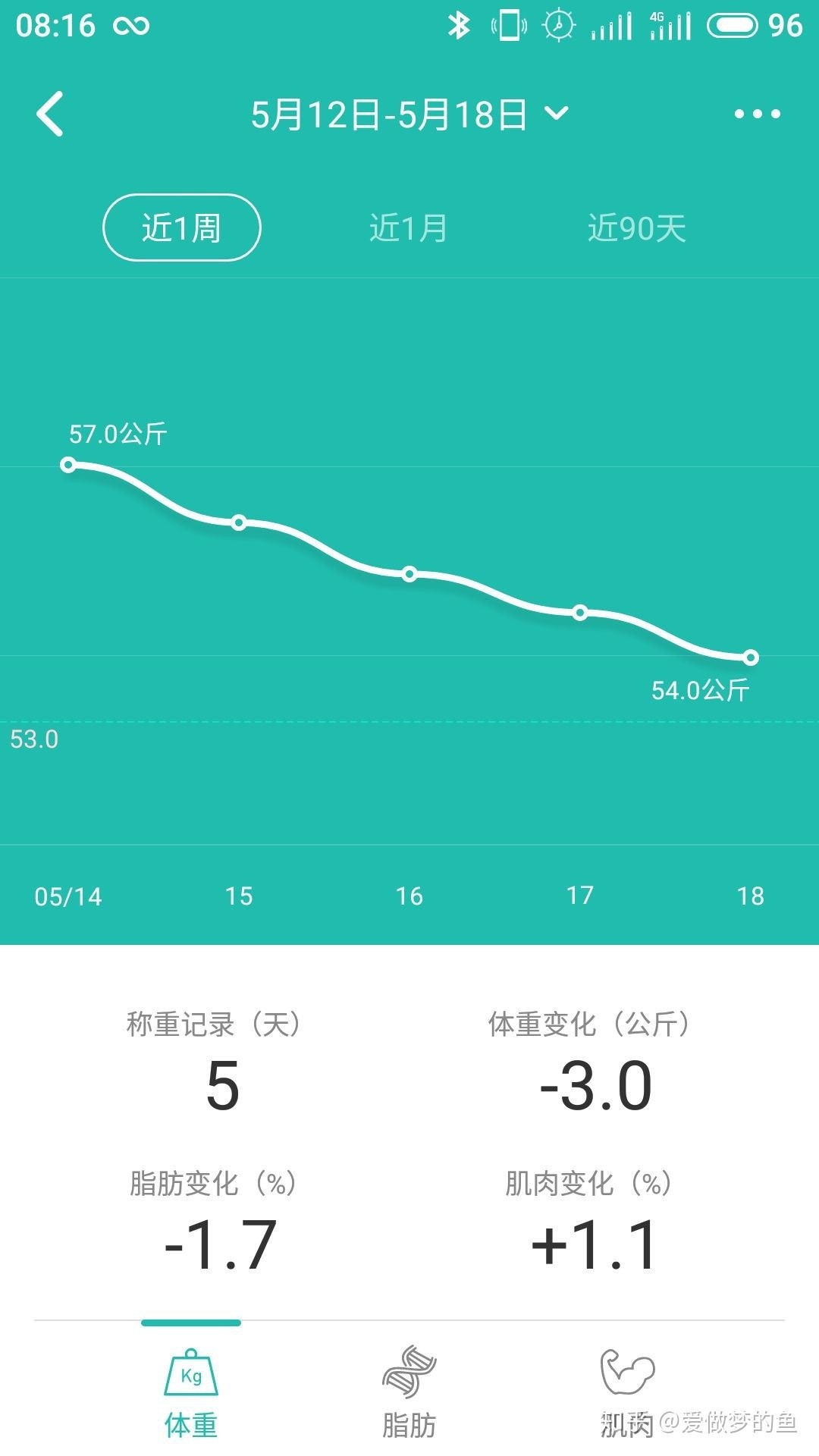Switch to the 近1月 range
819x1456 pixels.
409,227
